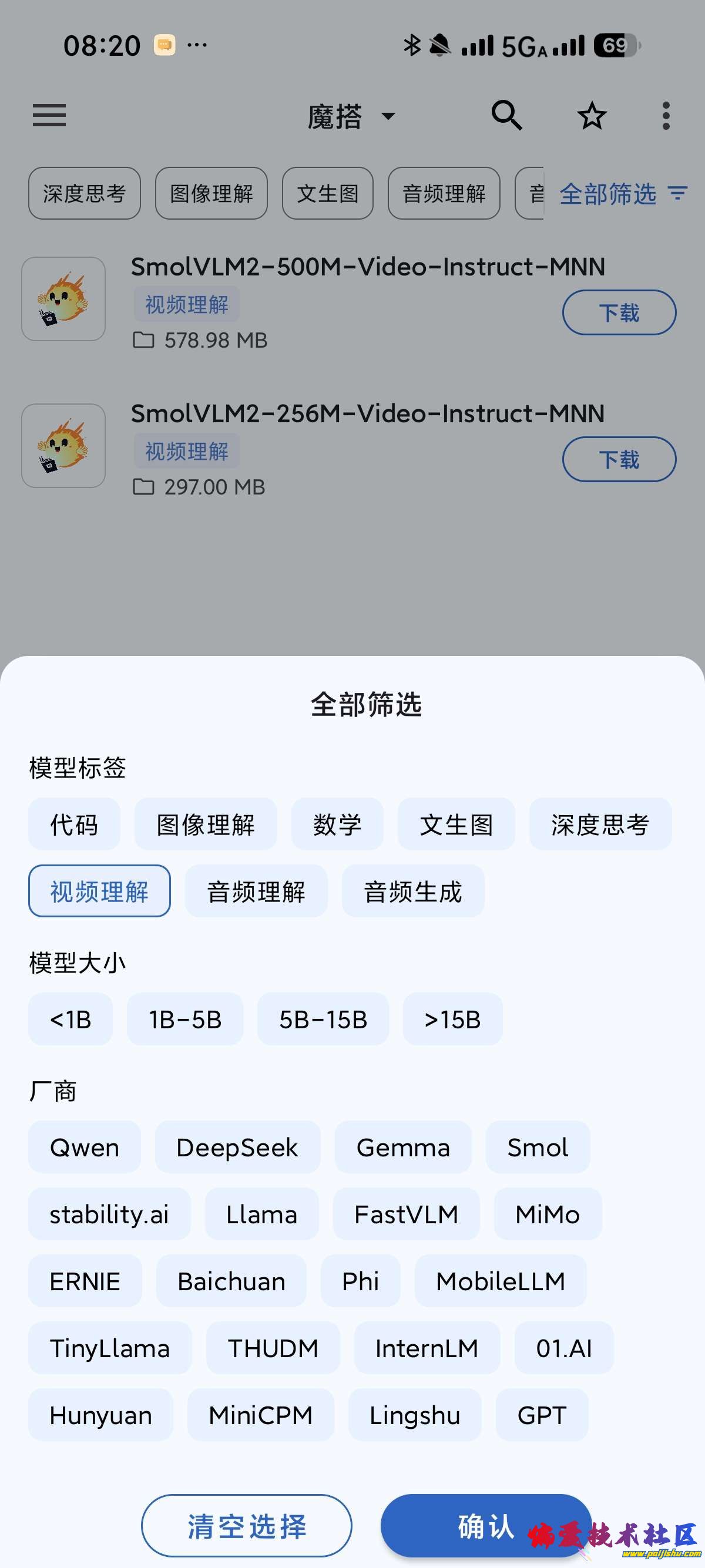
Task: Tap the star favorites icon
Action: tap(589, 116)
